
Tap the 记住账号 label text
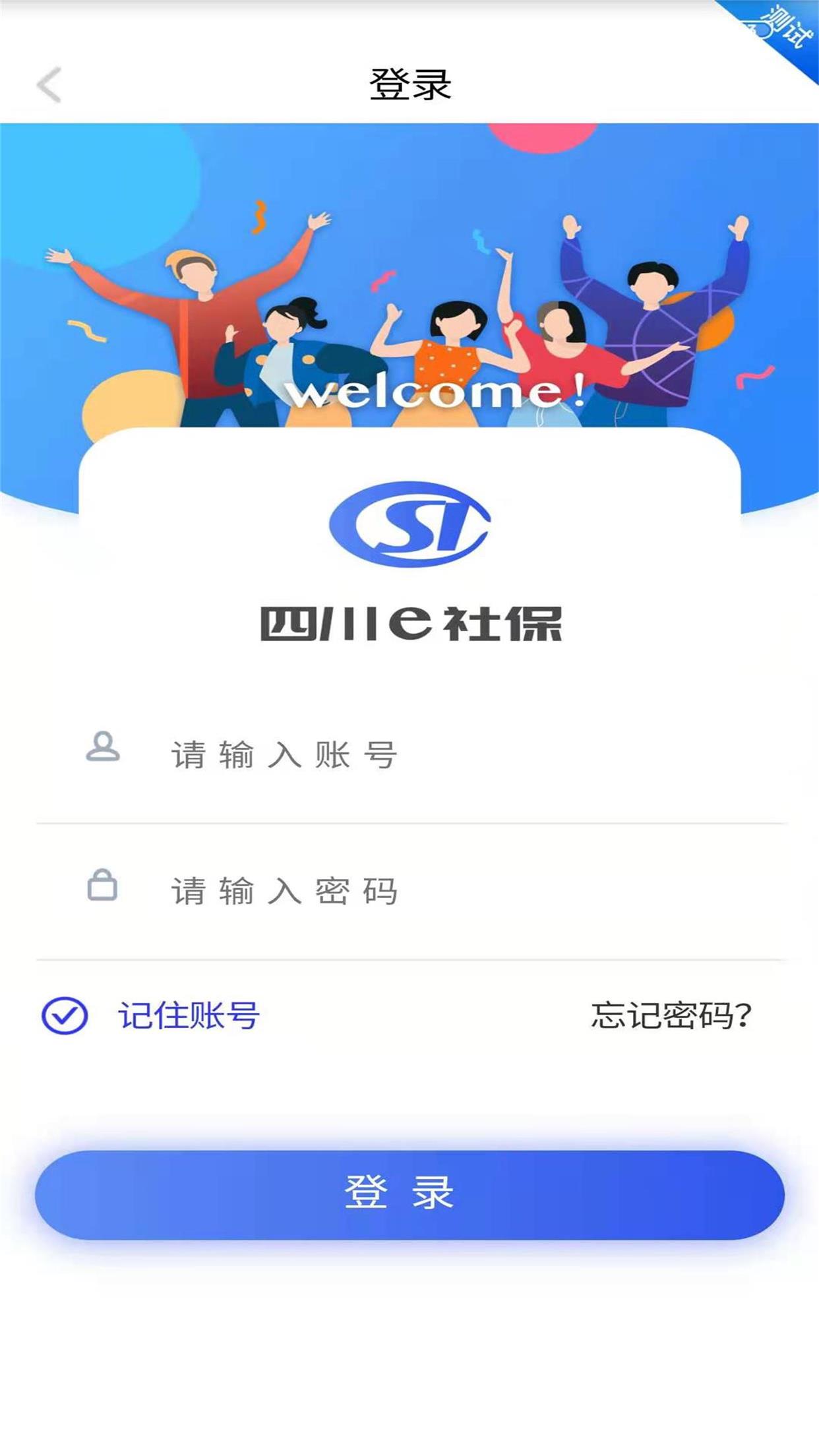(x=189, y=1016)
